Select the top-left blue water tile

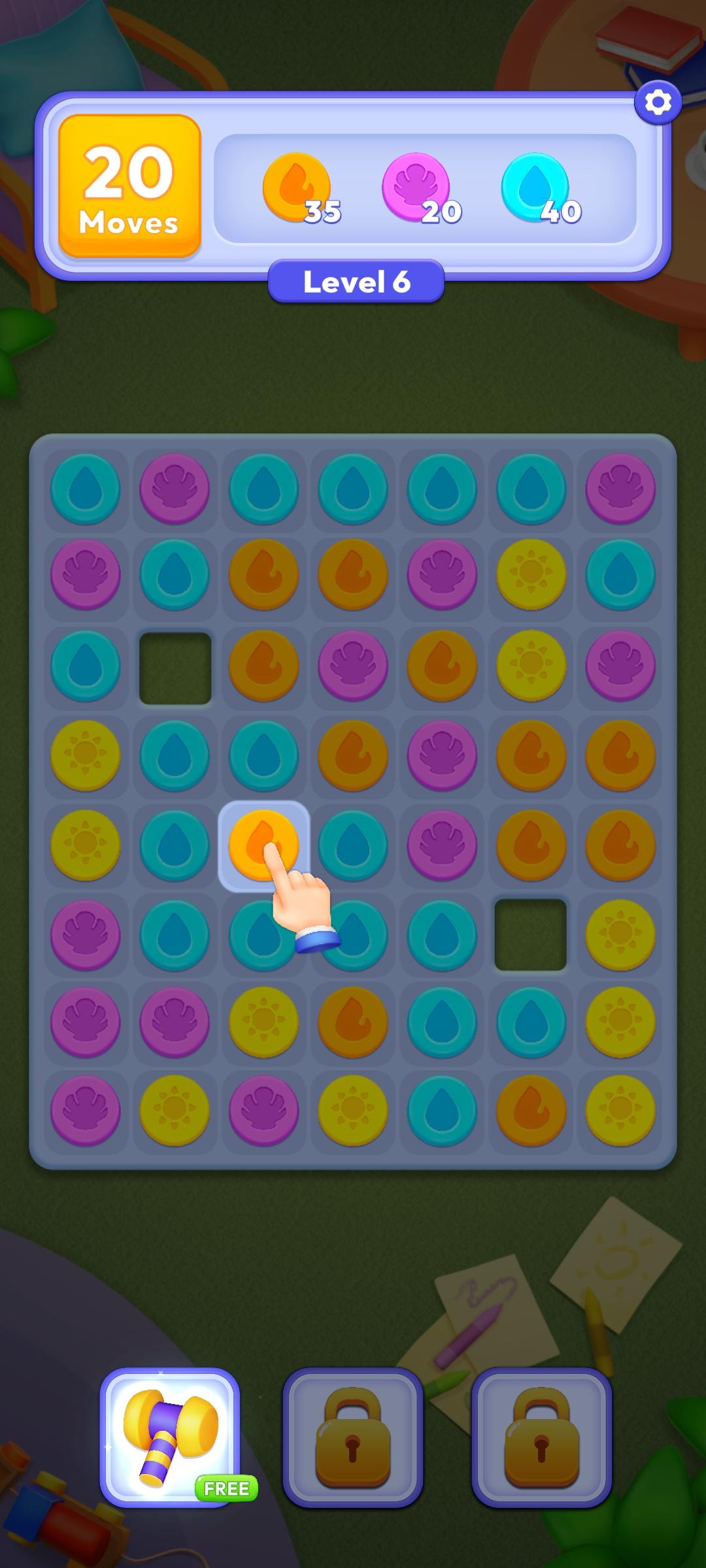(86, 489)
